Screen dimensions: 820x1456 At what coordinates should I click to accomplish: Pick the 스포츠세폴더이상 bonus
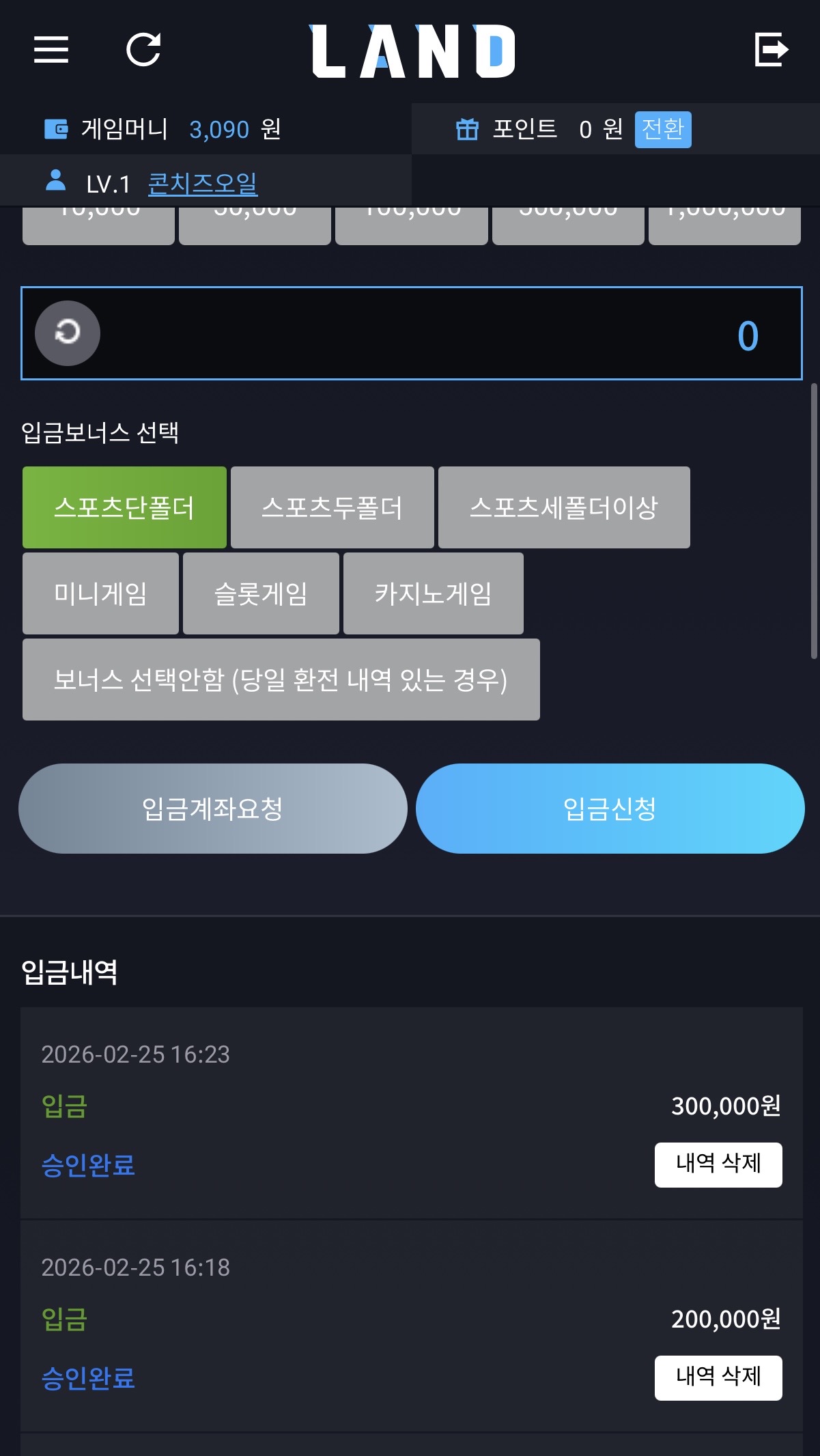pos(564,507)
